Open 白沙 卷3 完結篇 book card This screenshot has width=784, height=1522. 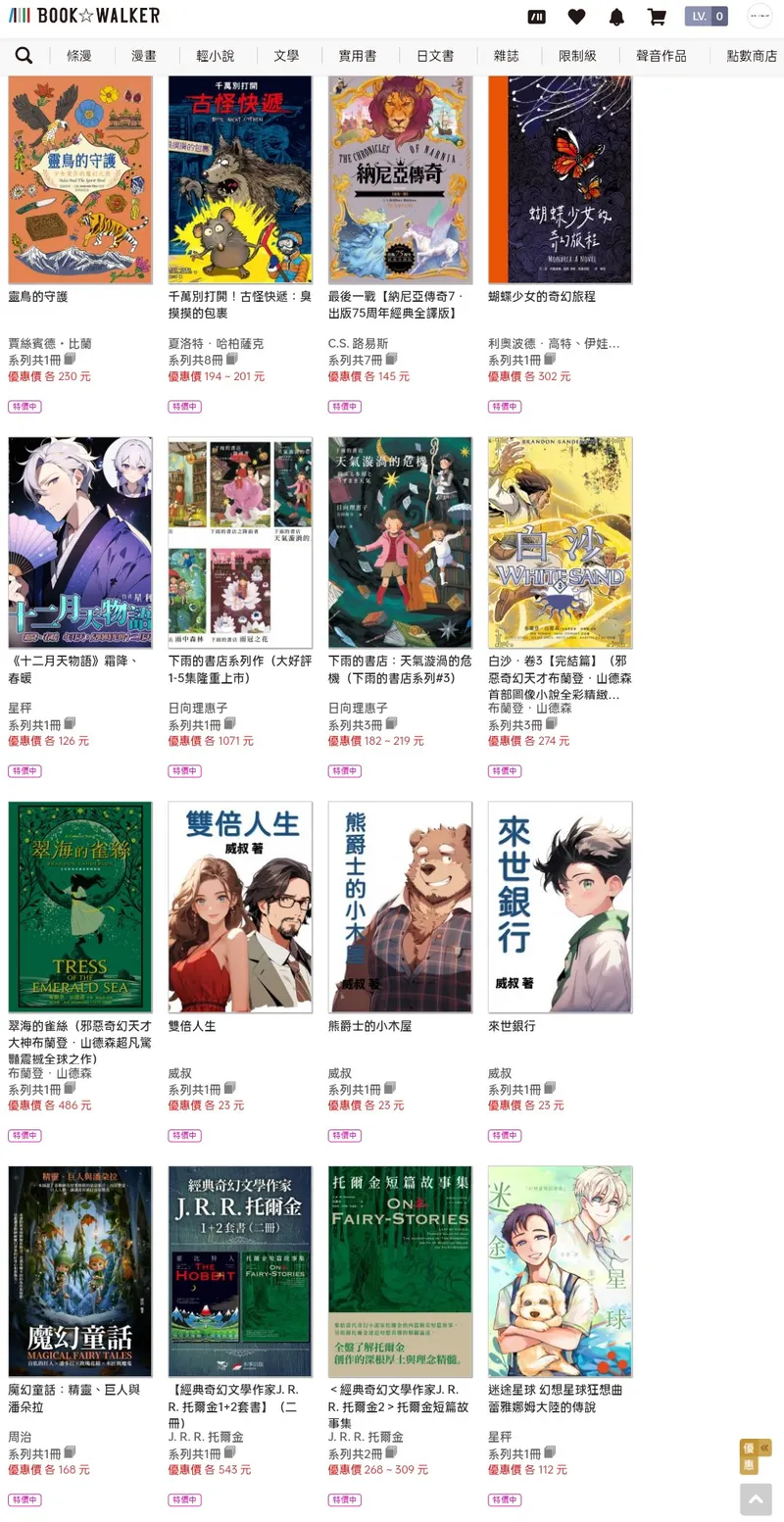[x=560, y=542]
